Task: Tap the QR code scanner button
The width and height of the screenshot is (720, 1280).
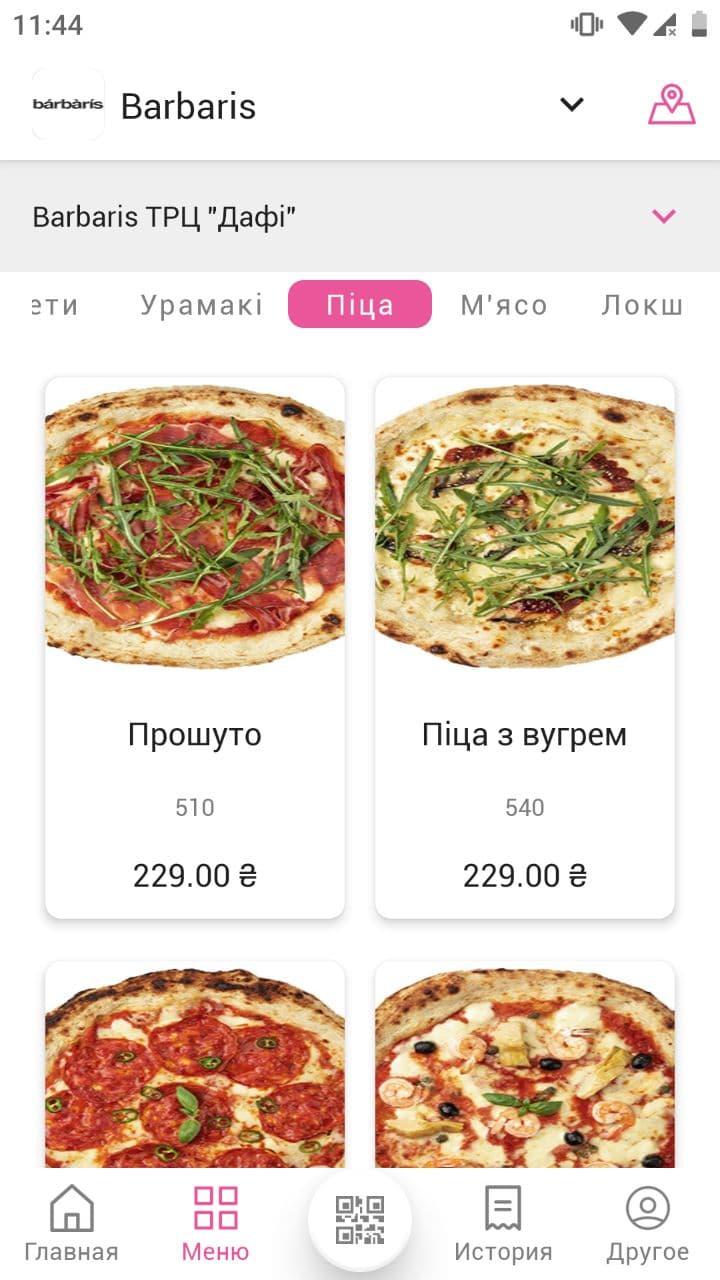Action: (x=360, y=1220)
